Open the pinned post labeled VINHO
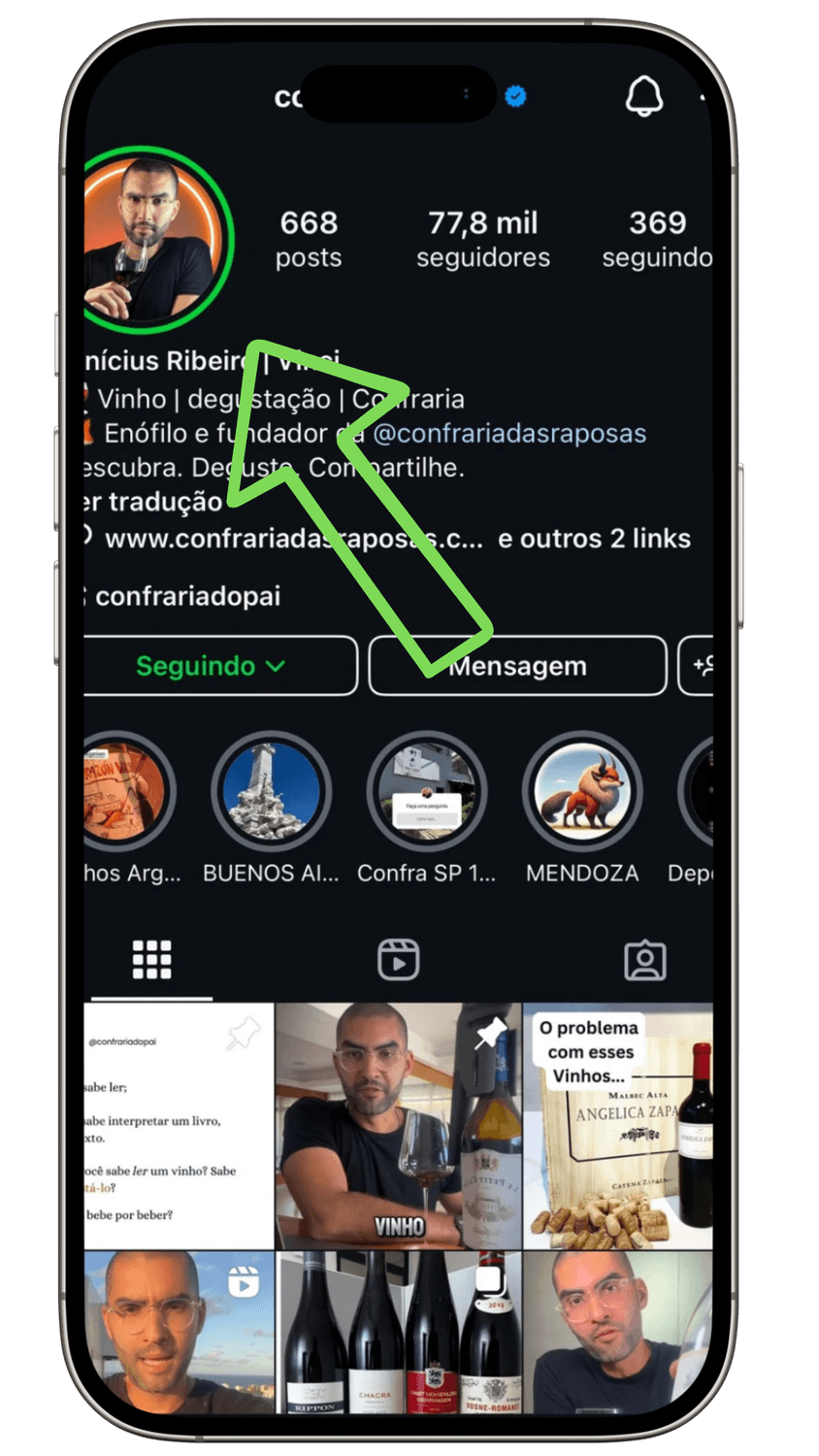Screen dimensions: 819x1456 tap(398, 1126)
